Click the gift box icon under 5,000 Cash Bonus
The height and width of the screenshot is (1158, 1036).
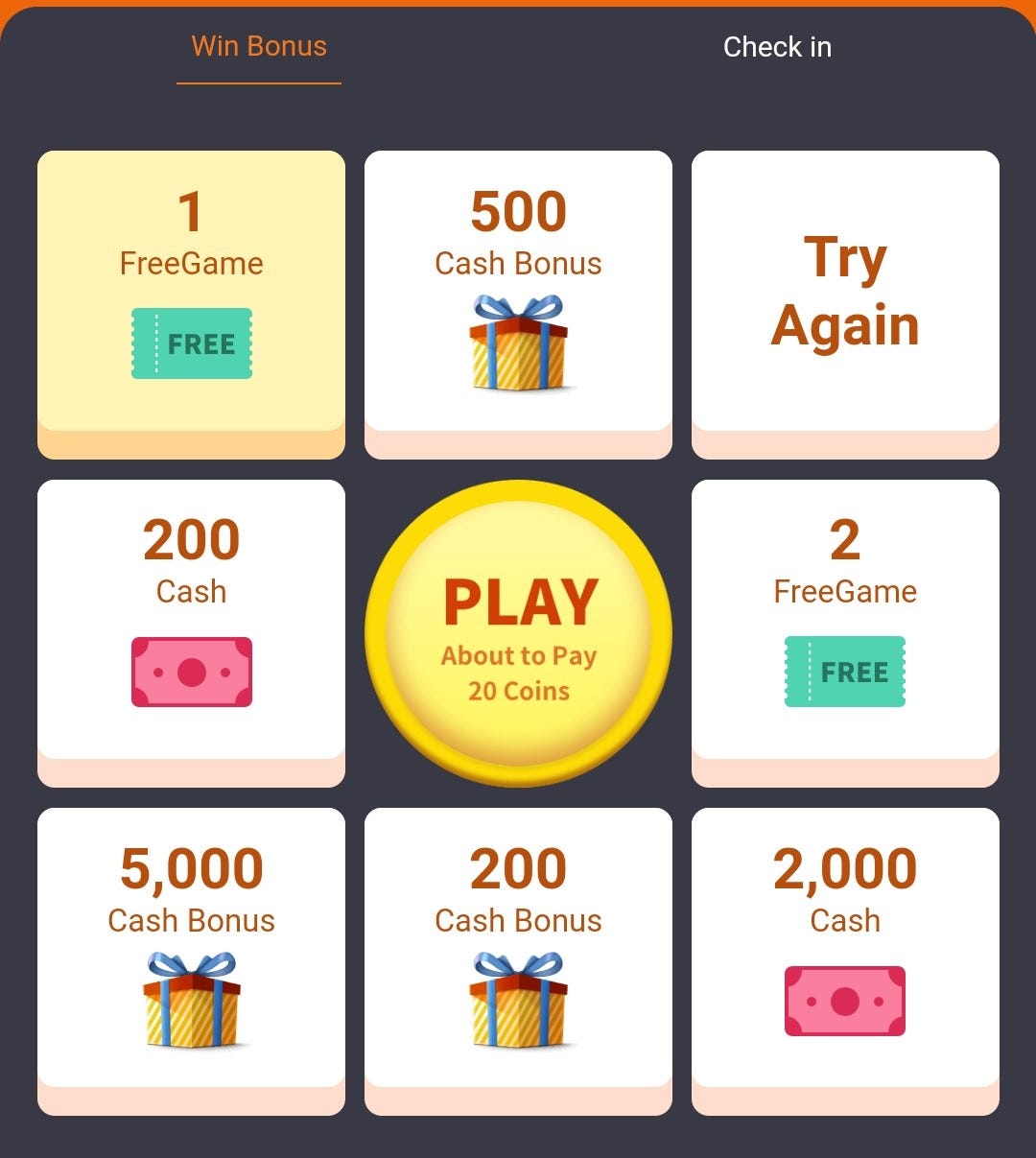(x=191, y=999)
